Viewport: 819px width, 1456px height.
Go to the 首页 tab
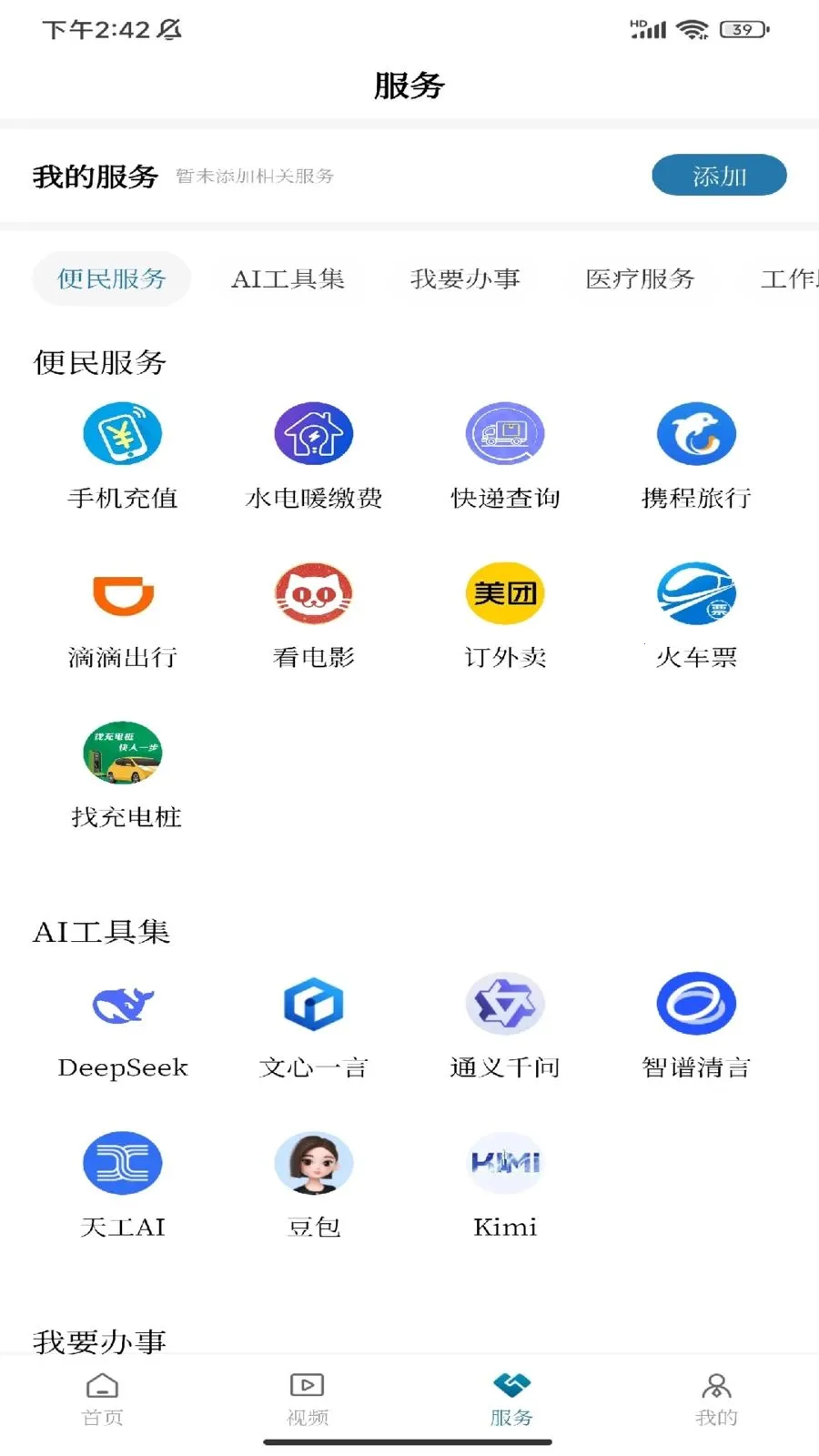coord(102,1399)
